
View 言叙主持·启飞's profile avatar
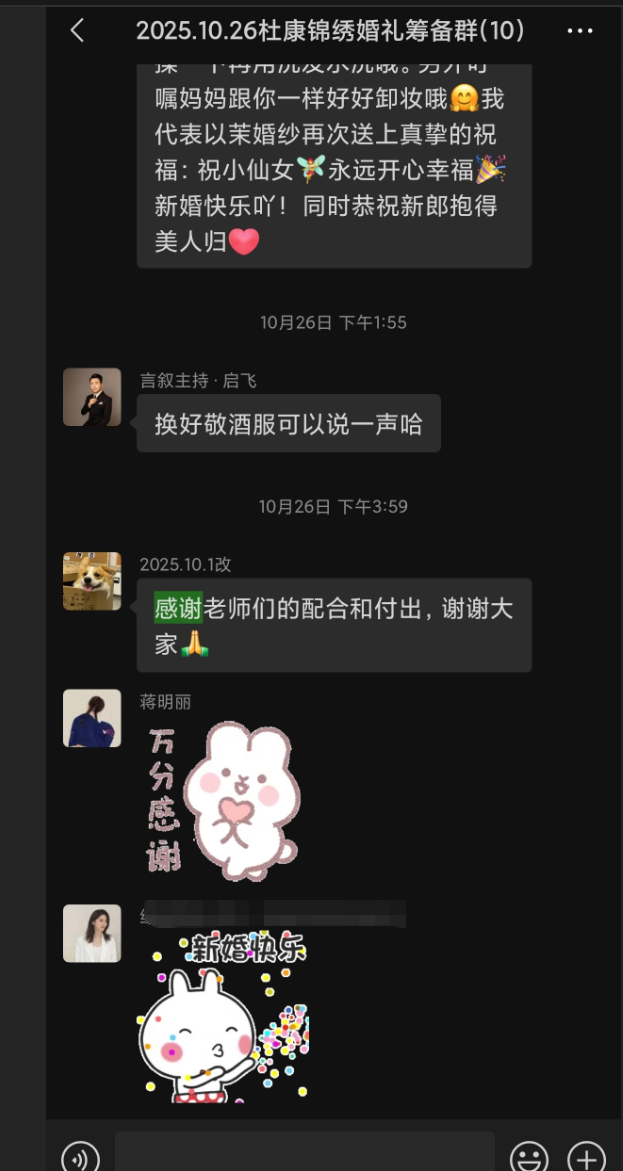[x=92, y=397]
